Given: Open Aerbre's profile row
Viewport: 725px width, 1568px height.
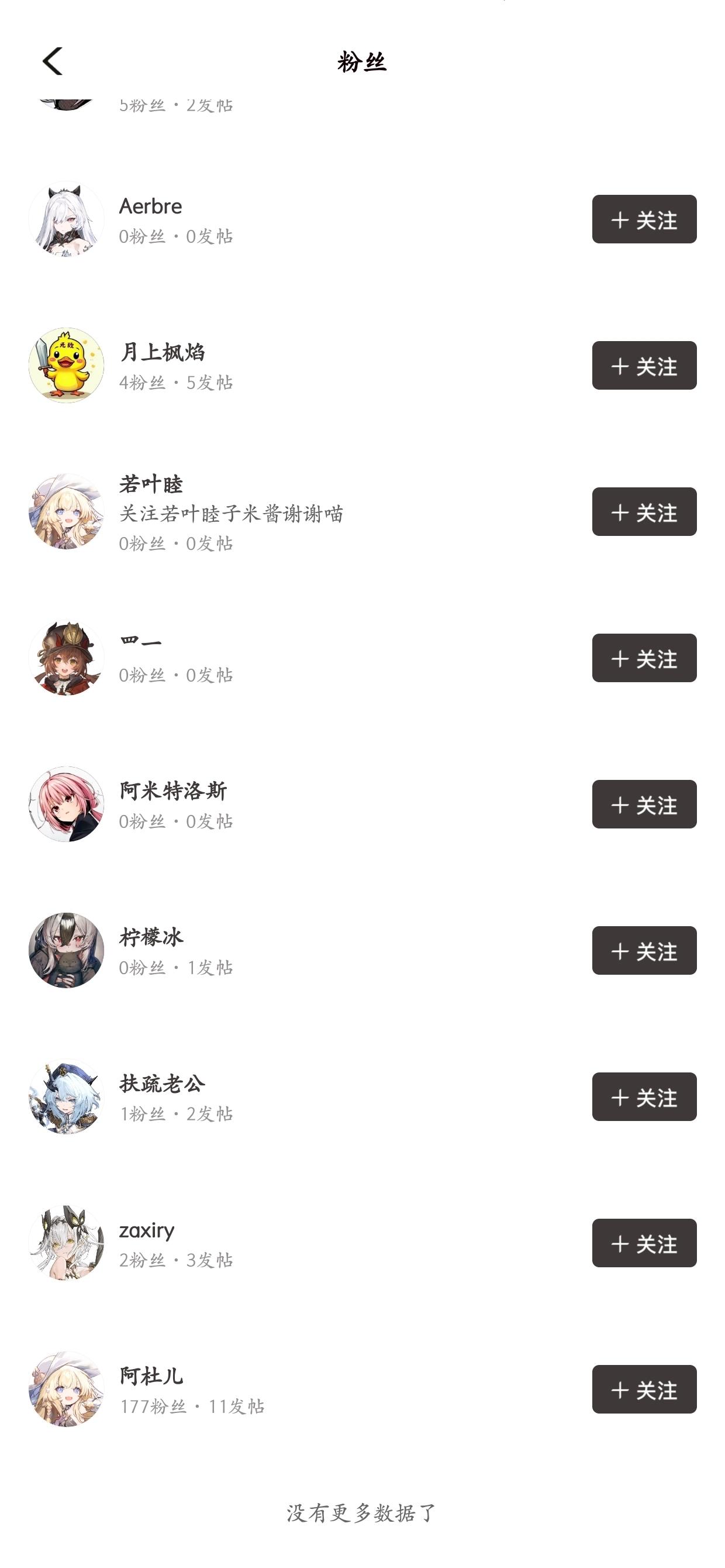Looking at the screenshot, I should tap(150, 207).
